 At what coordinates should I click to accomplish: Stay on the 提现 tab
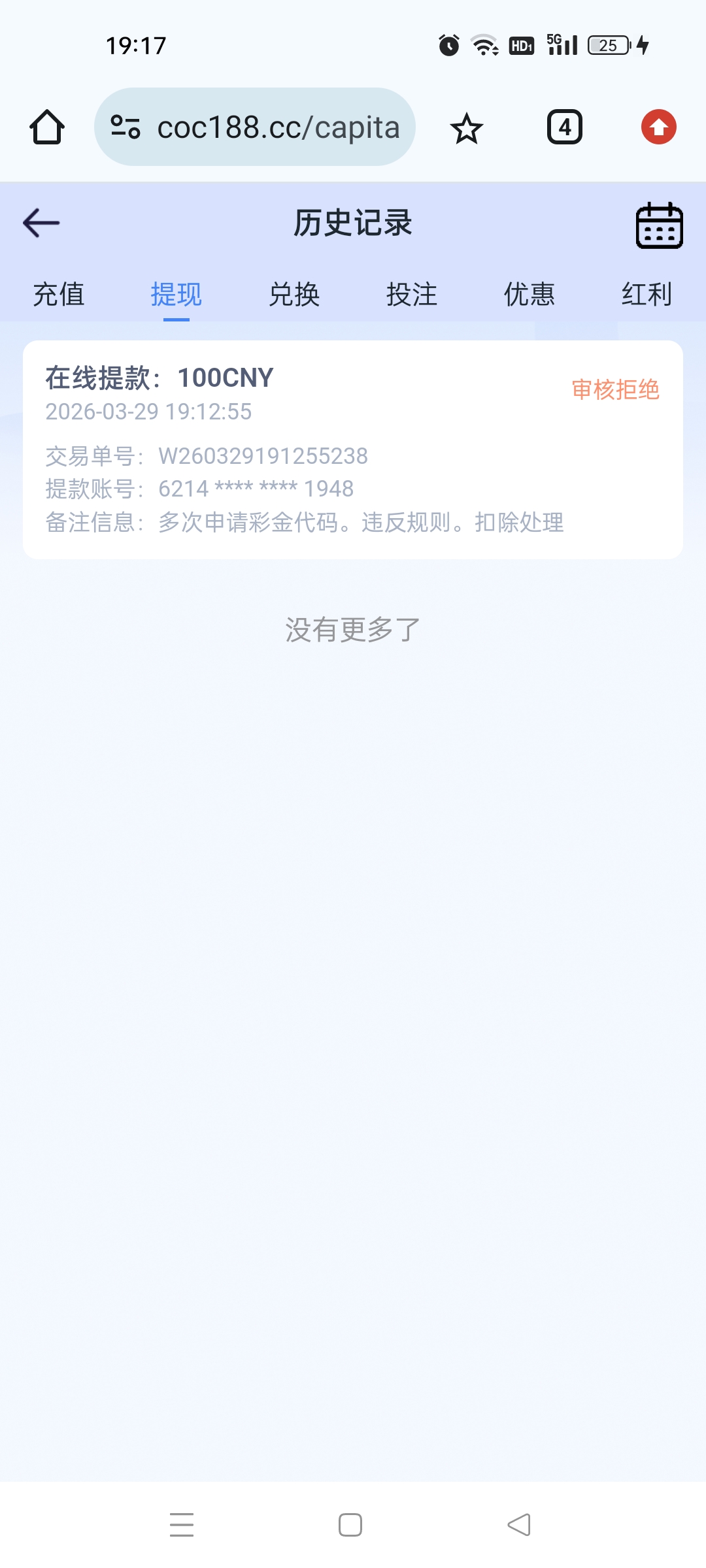176,295
